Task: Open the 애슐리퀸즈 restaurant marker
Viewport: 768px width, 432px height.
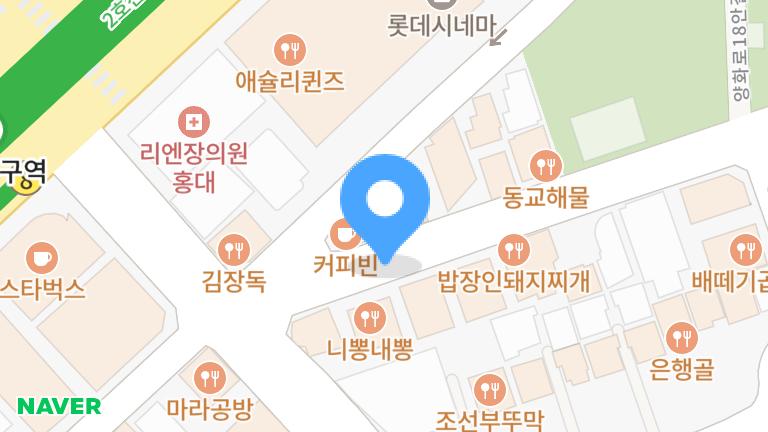Action: click(x=290, y=49)
